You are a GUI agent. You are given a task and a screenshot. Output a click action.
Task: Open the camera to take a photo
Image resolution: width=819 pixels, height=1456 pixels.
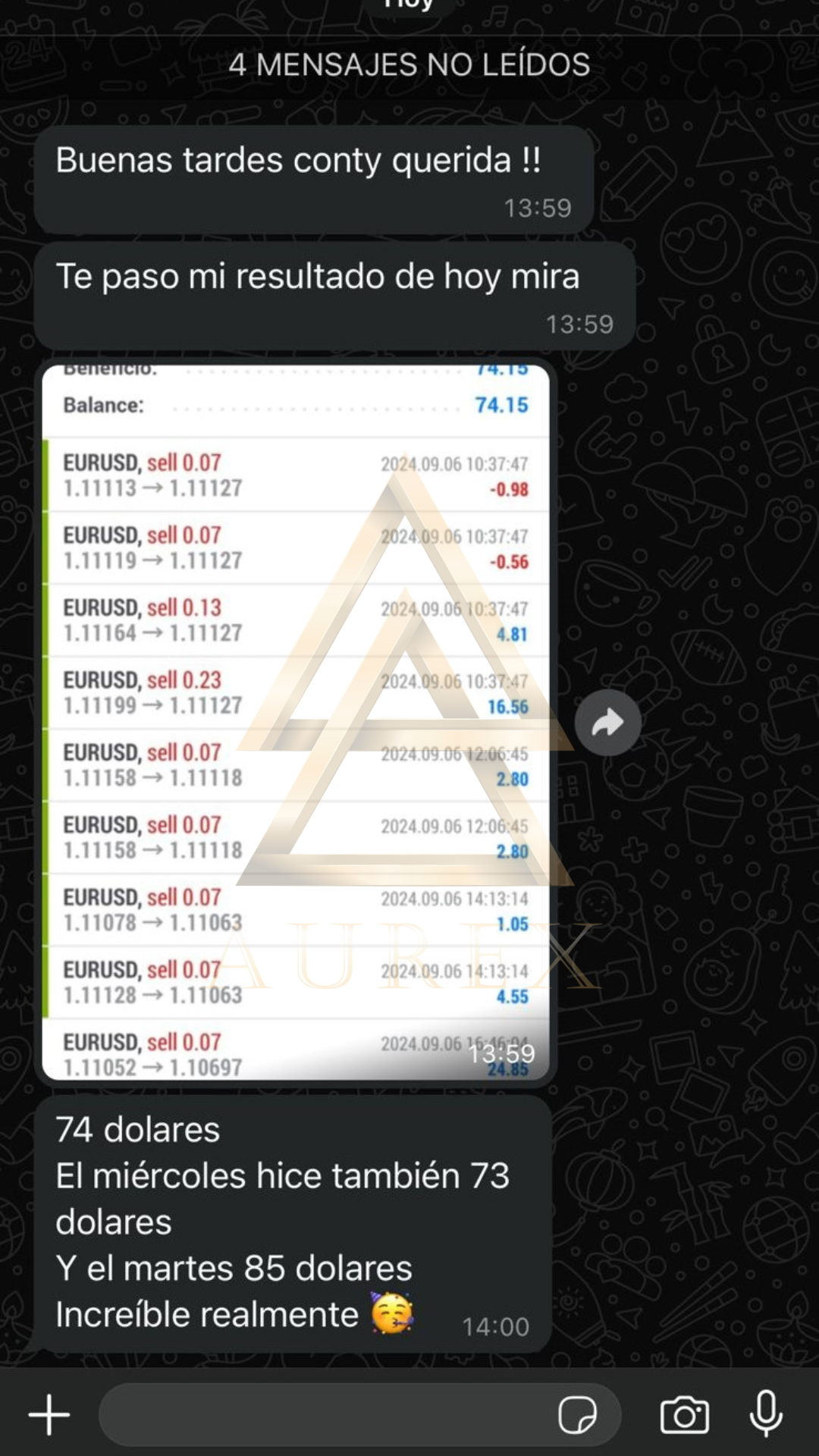684,1415
